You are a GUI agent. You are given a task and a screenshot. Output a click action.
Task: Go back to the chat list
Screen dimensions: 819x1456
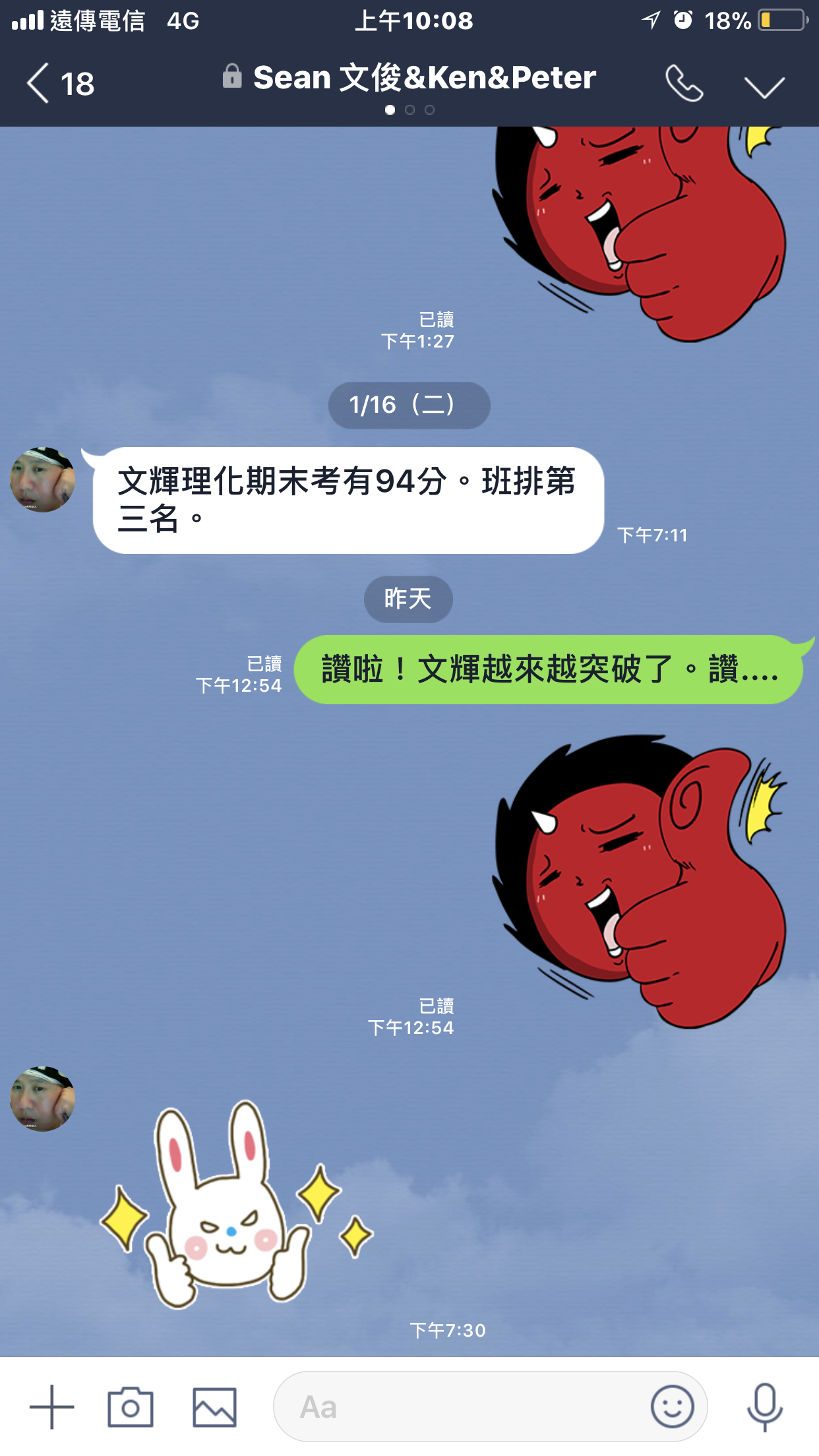(x=40, y=84)
